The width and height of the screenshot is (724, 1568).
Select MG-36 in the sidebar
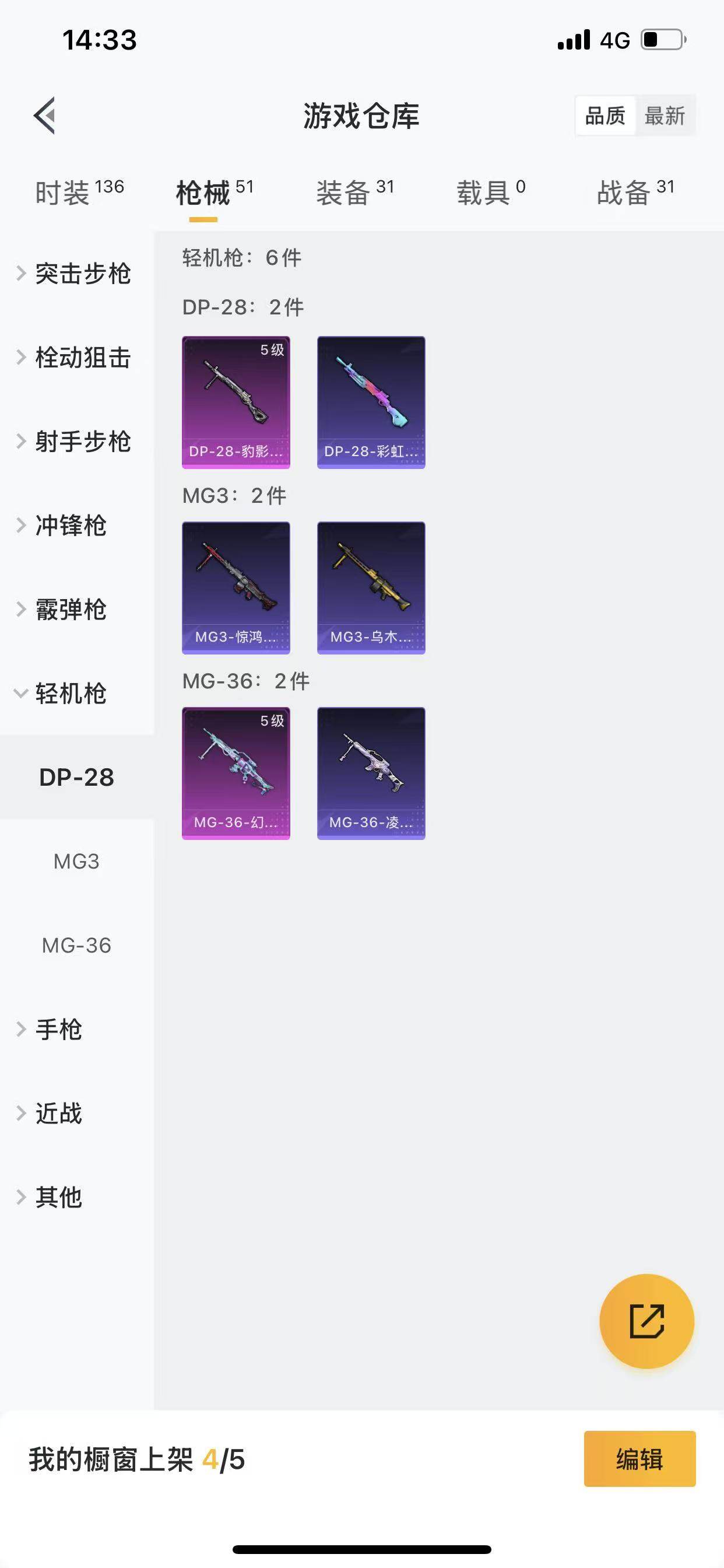pos(77,946)
